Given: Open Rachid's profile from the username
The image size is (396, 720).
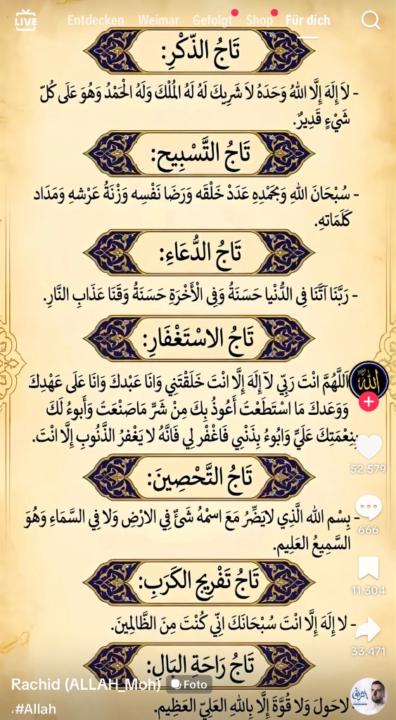Looking at the screenshot, I should tap(85, 684).
